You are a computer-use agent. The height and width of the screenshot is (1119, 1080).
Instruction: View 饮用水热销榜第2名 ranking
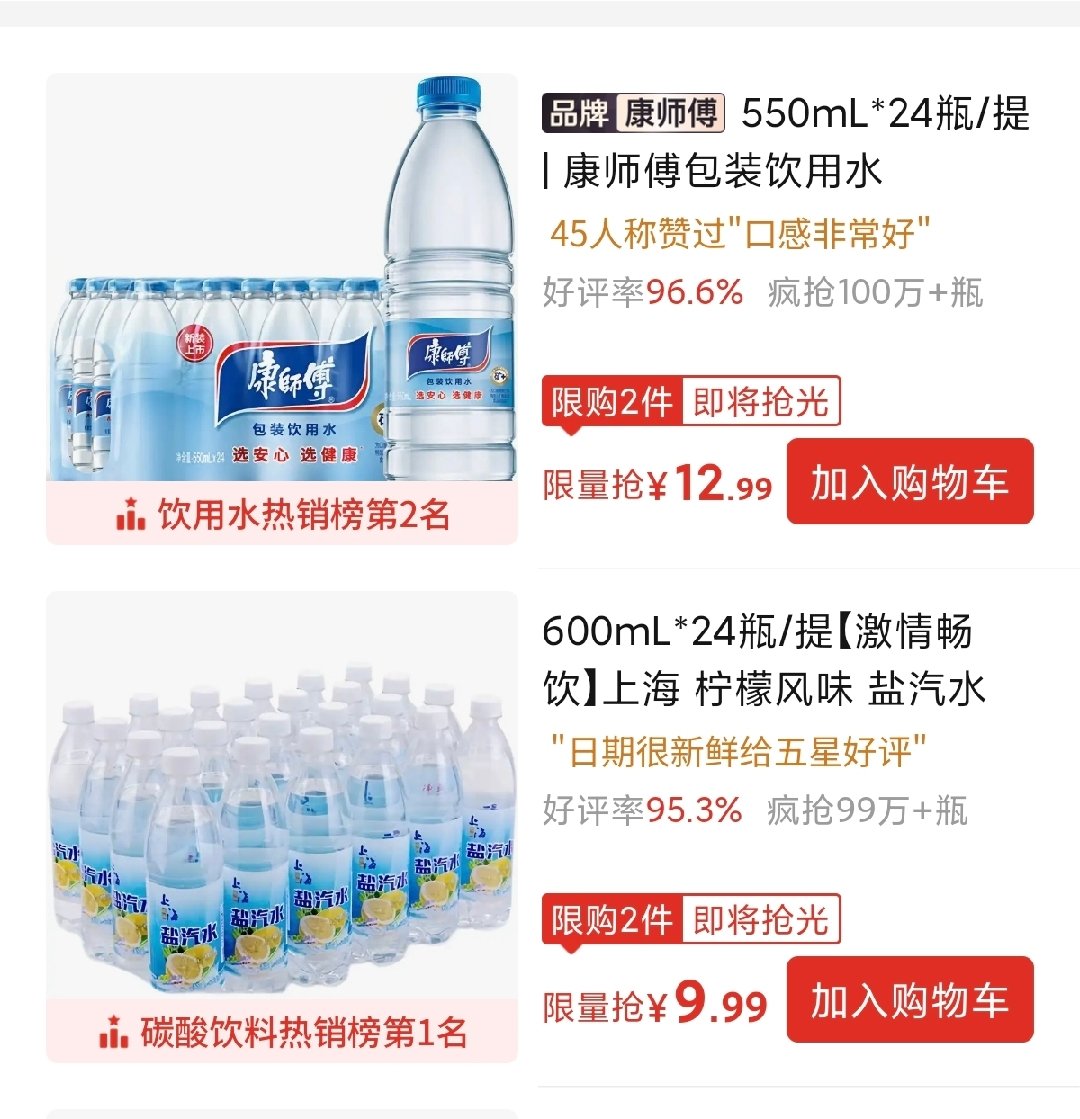point(282,514)
